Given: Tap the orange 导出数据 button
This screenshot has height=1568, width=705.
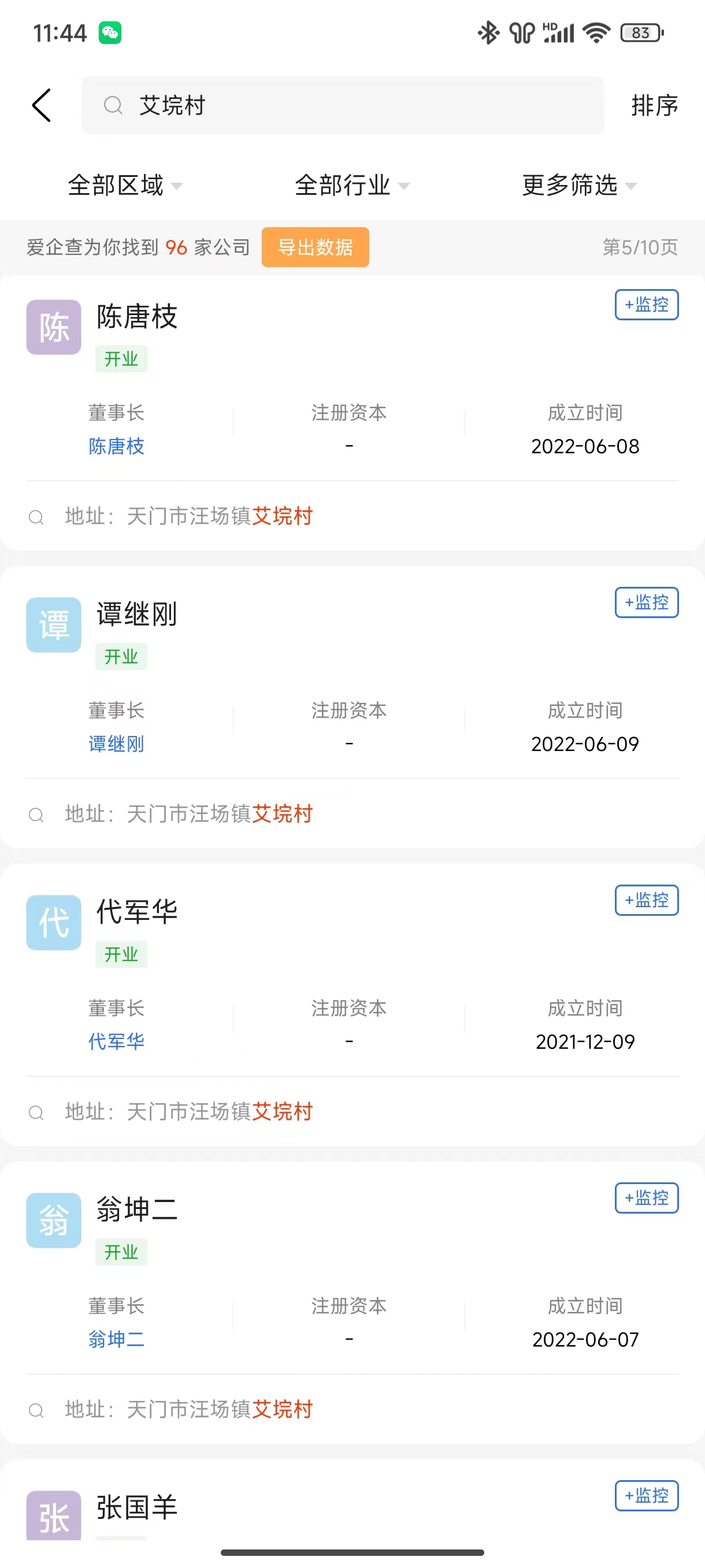Looking at the screenshot, I should coord(315,247).
